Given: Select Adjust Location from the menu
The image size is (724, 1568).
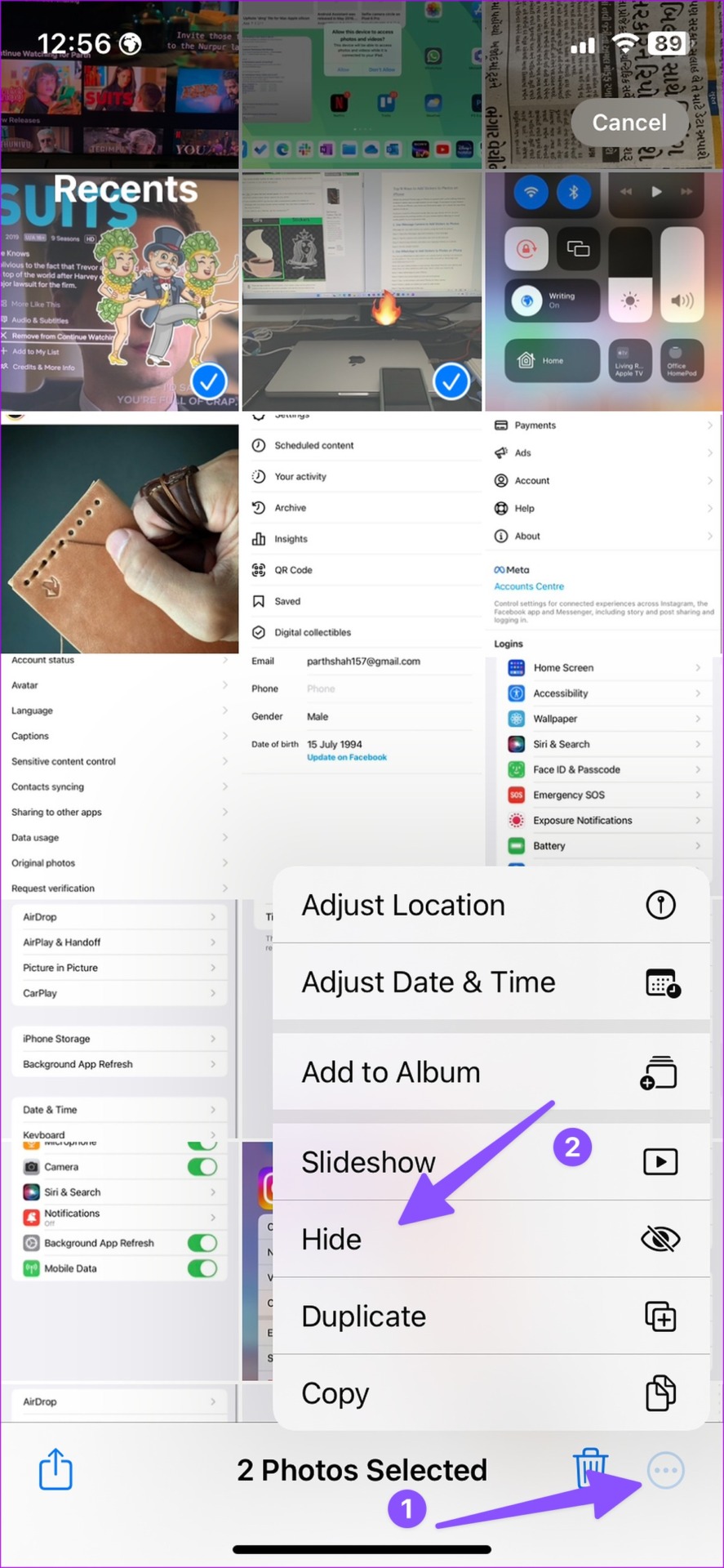Looking at the screenshot, I should [491, 905].
